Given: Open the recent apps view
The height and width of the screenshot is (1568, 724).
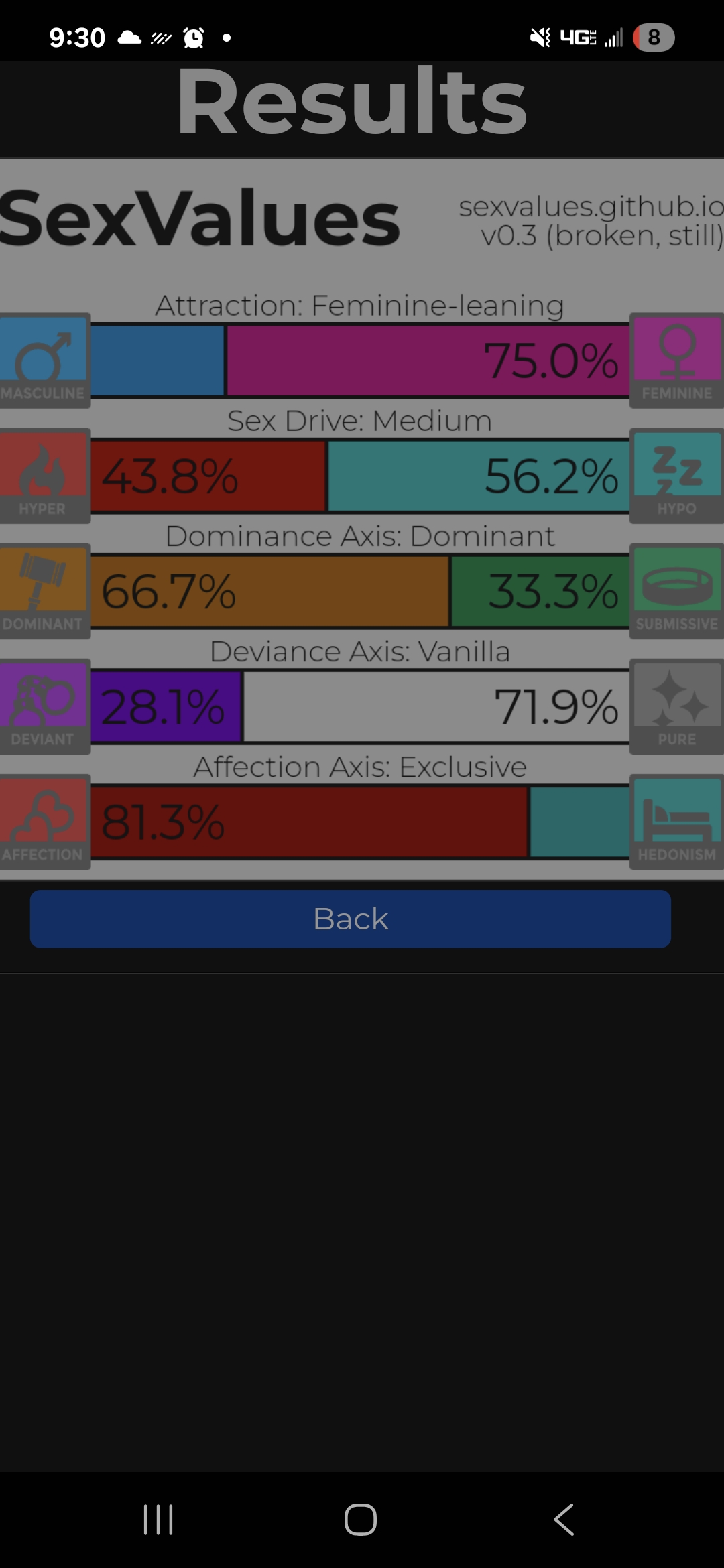Looking at the screenshot, I should click(158, 1519).
